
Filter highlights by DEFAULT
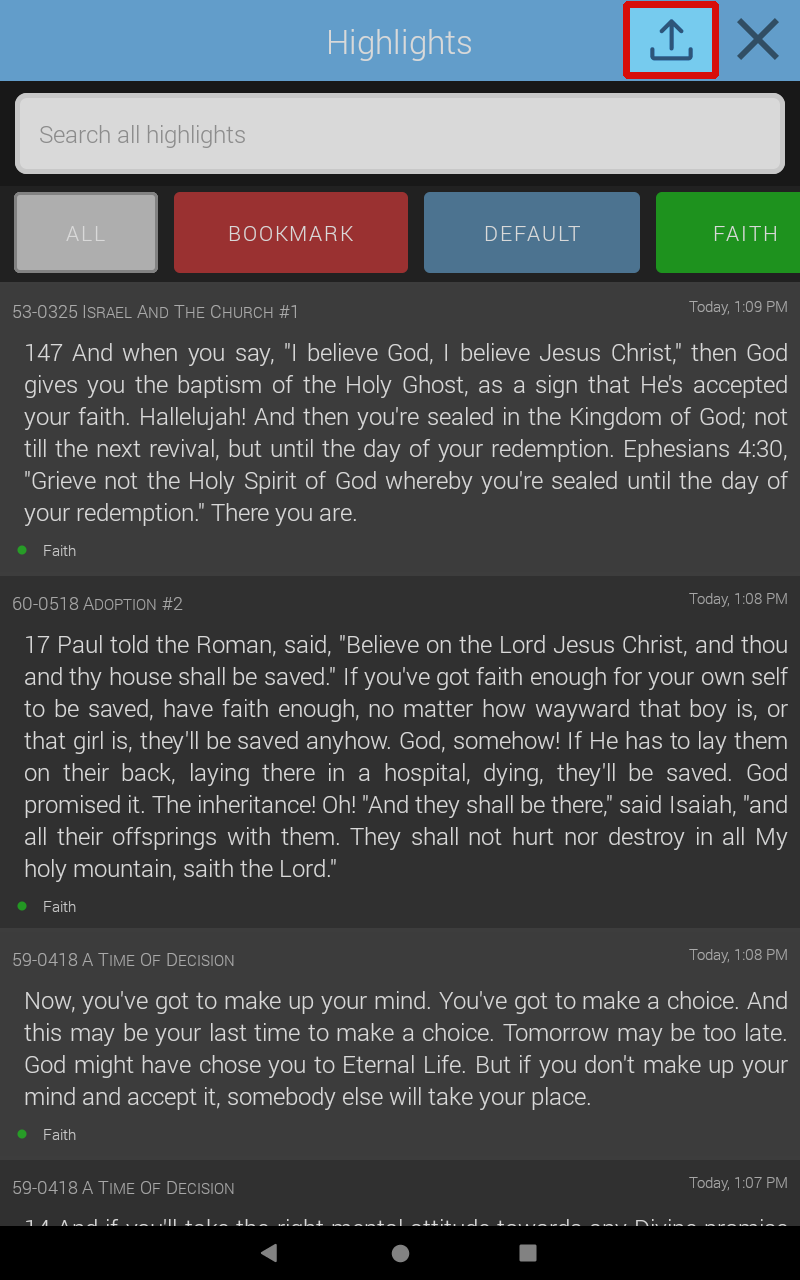(532, 233)
